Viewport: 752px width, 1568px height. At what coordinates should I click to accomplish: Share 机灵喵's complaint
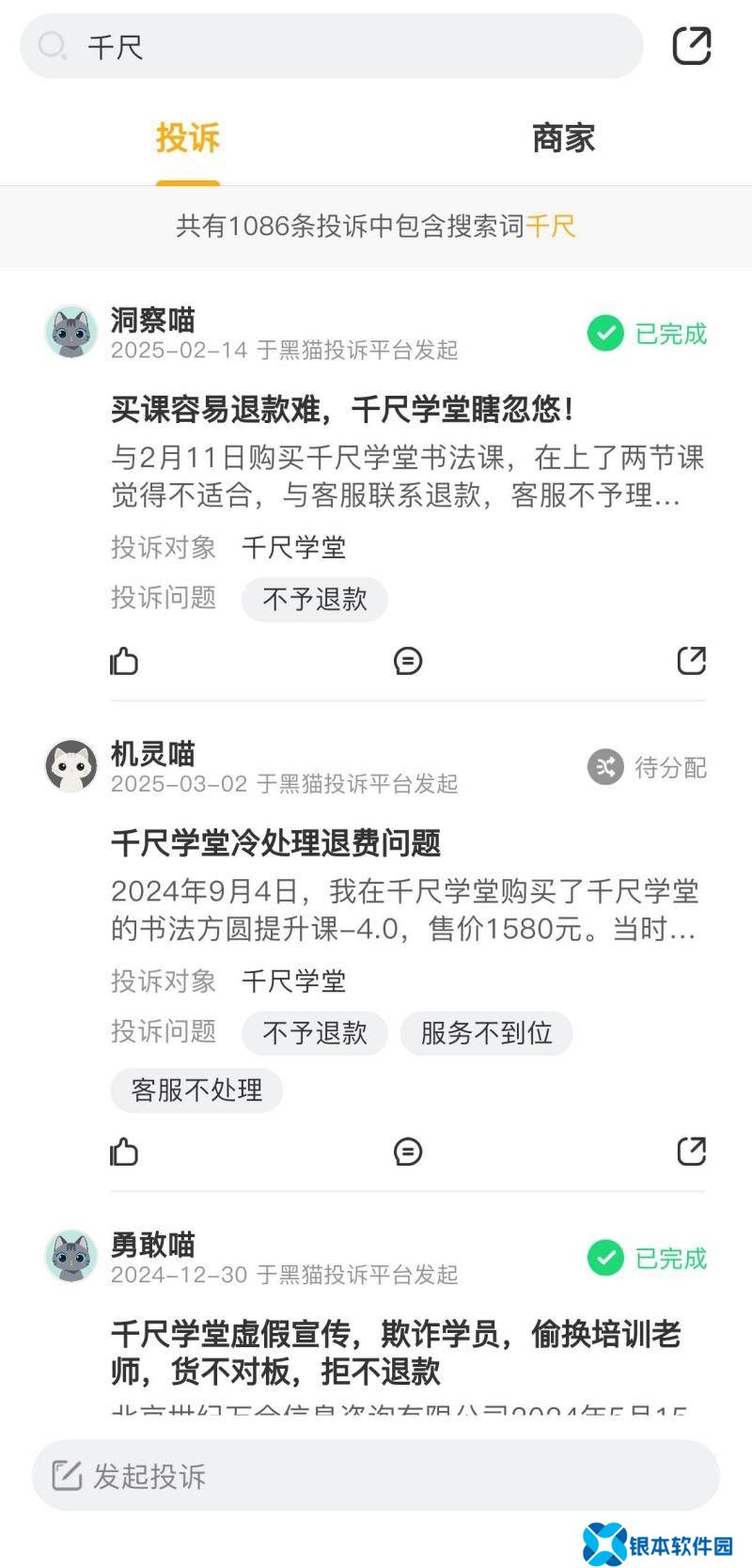point(691,1152)
